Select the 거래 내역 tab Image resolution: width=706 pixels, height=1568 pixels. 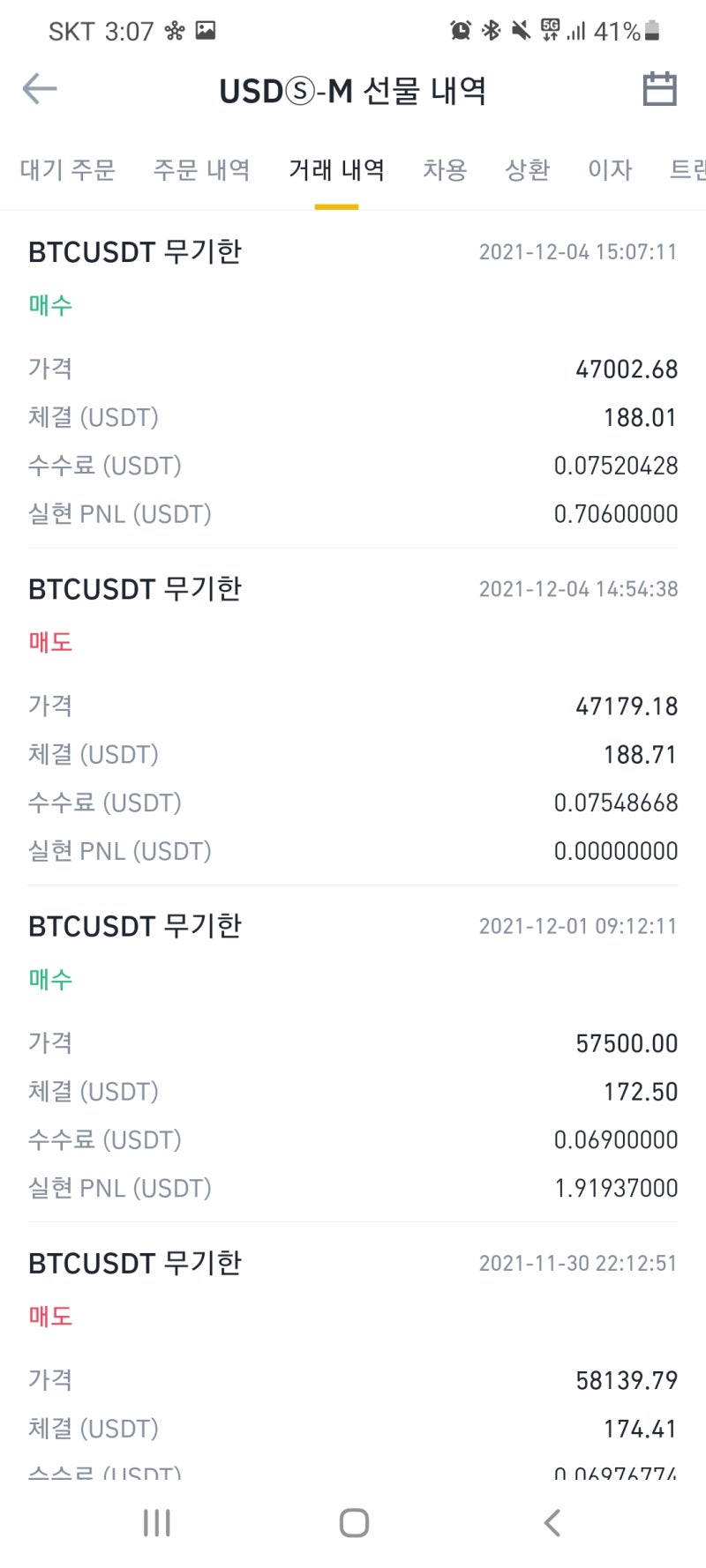coord(336,169)
